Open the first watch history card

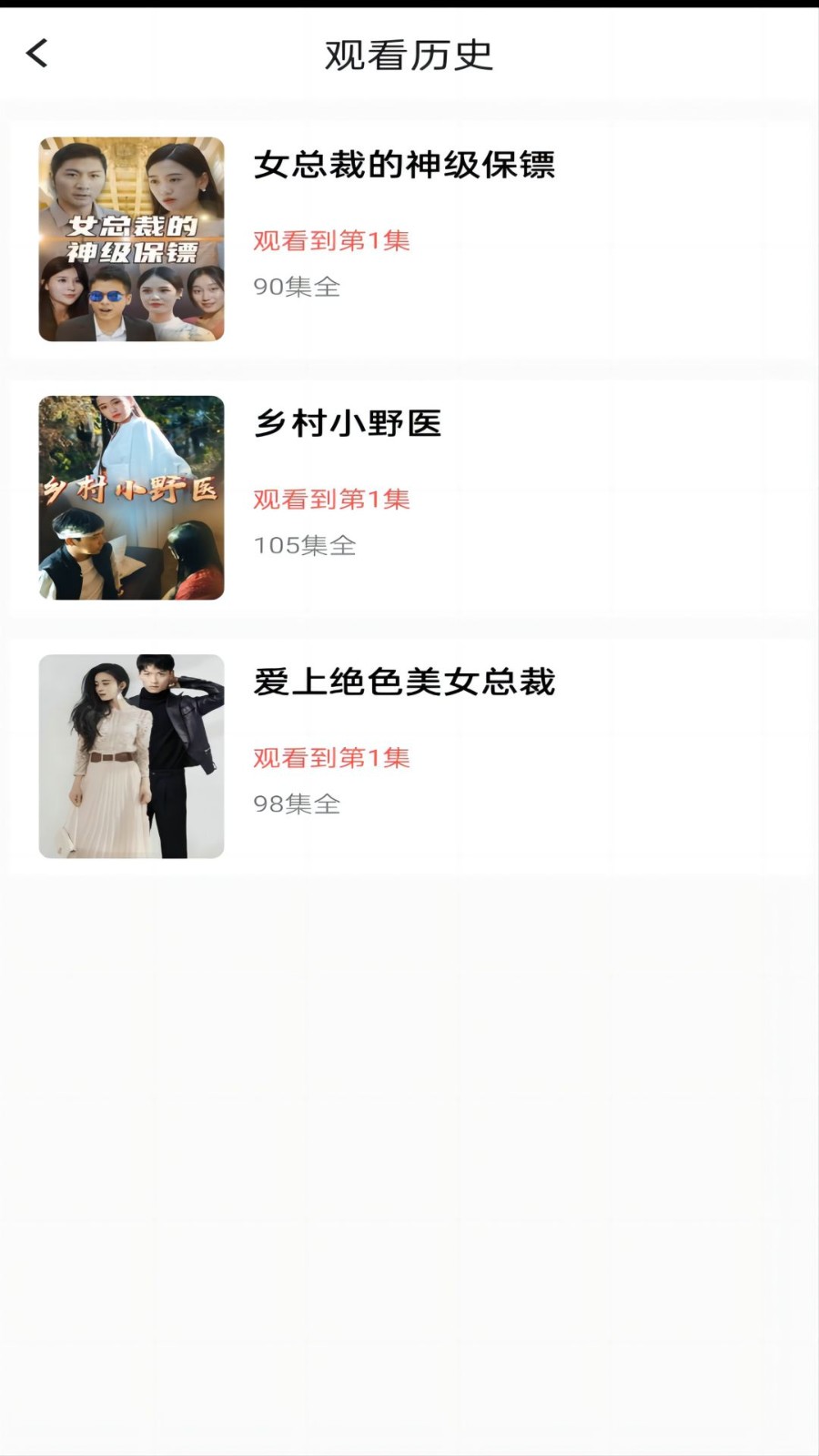[409, 238]
